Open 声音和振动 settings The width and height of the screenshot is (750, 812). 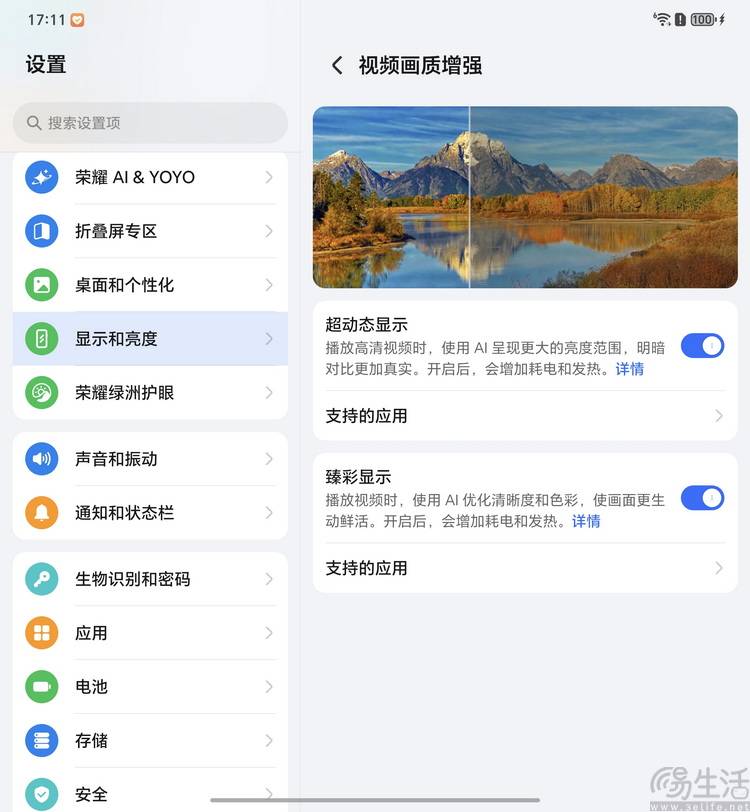(150, 459)
